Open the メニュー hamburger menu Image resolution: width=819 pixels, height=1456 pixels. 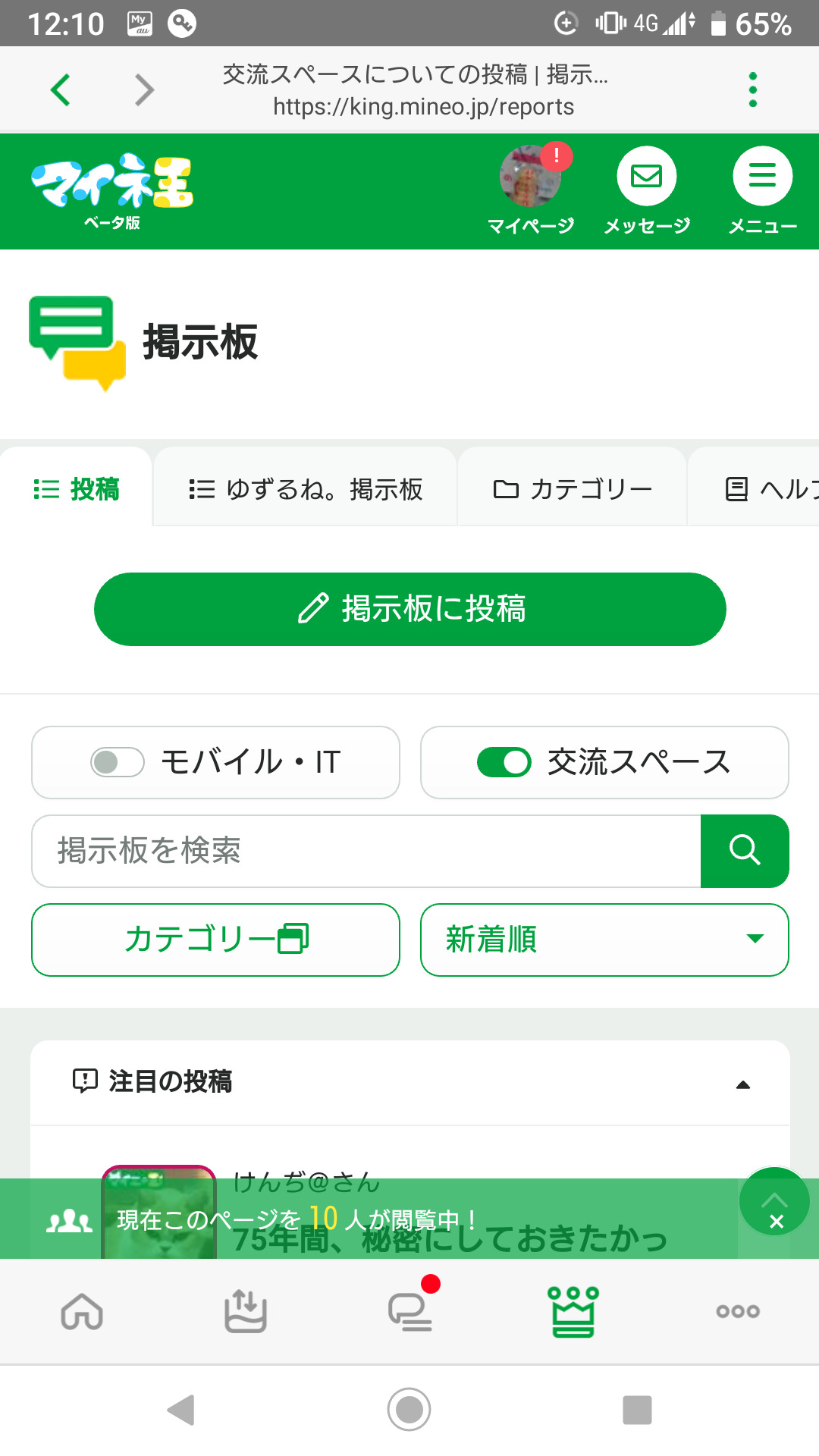[x=762, y=190]
